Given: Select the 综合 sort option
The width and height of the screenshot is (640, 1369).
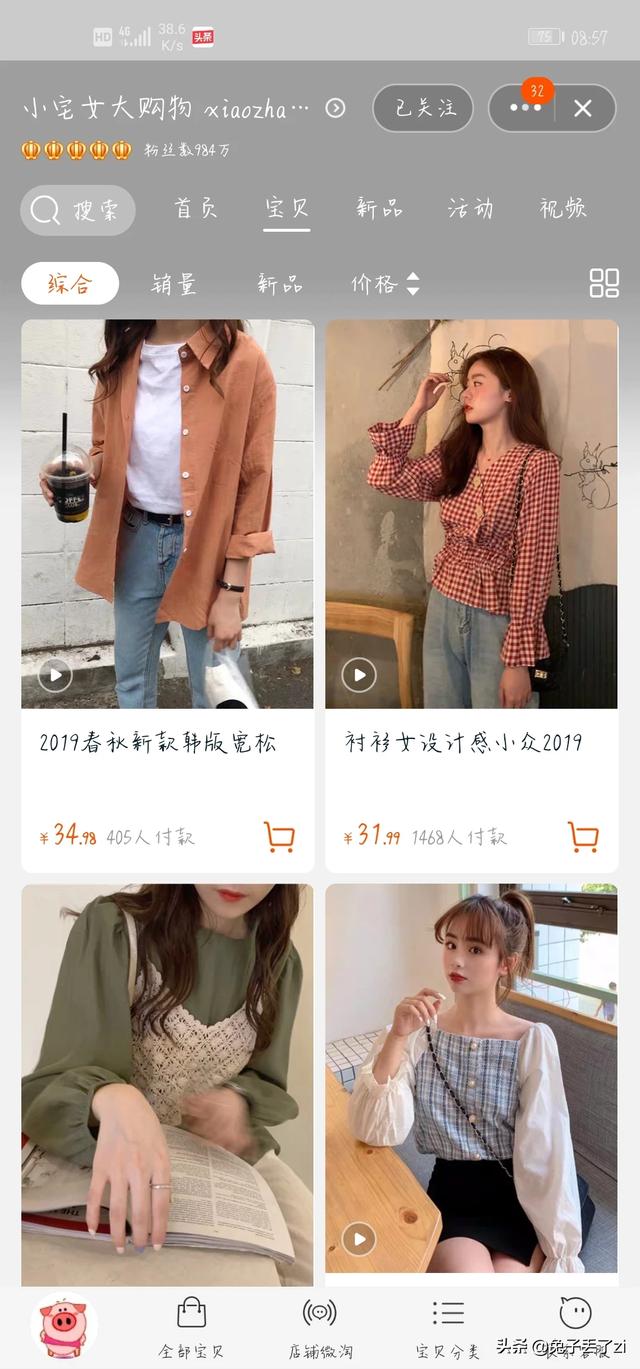Looking at the screenshot, I should (x=70, y=284).
